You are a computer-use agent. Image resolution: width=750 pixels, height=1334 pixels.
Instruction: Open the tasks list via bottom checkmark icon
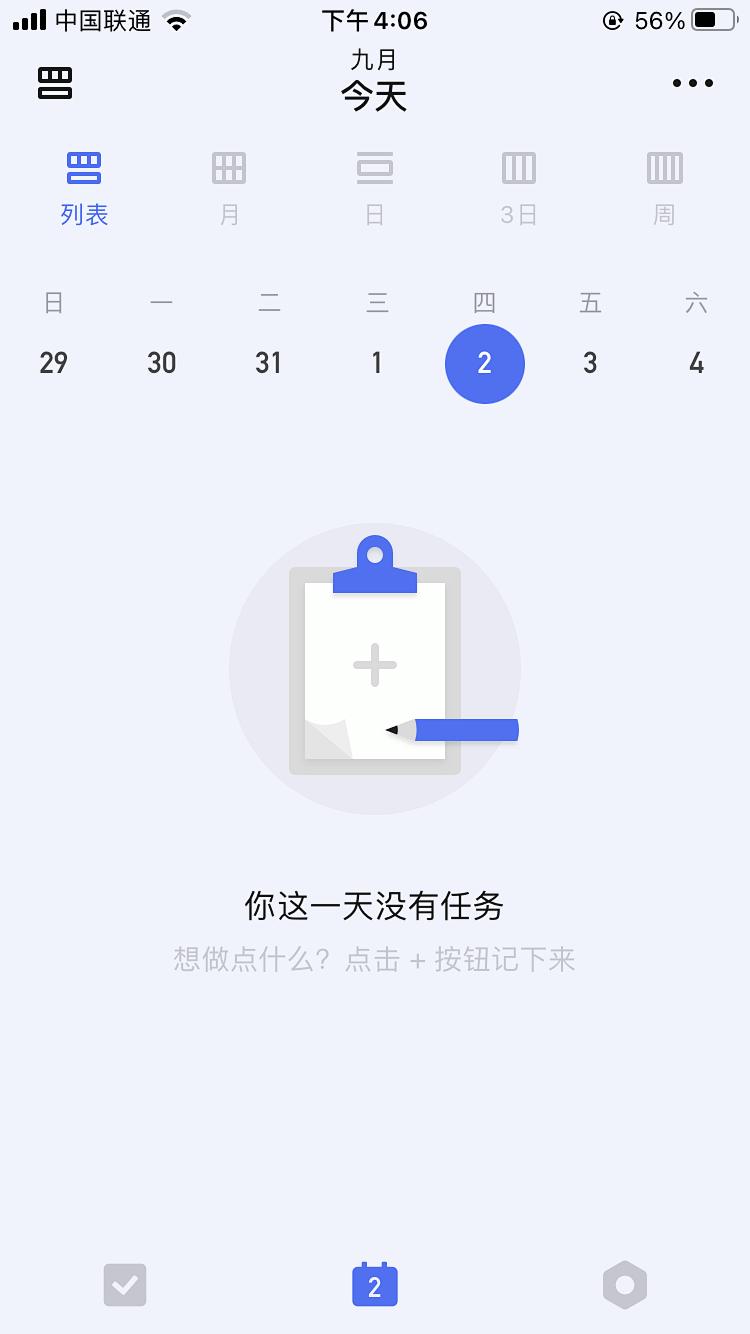pos(125,1285)
